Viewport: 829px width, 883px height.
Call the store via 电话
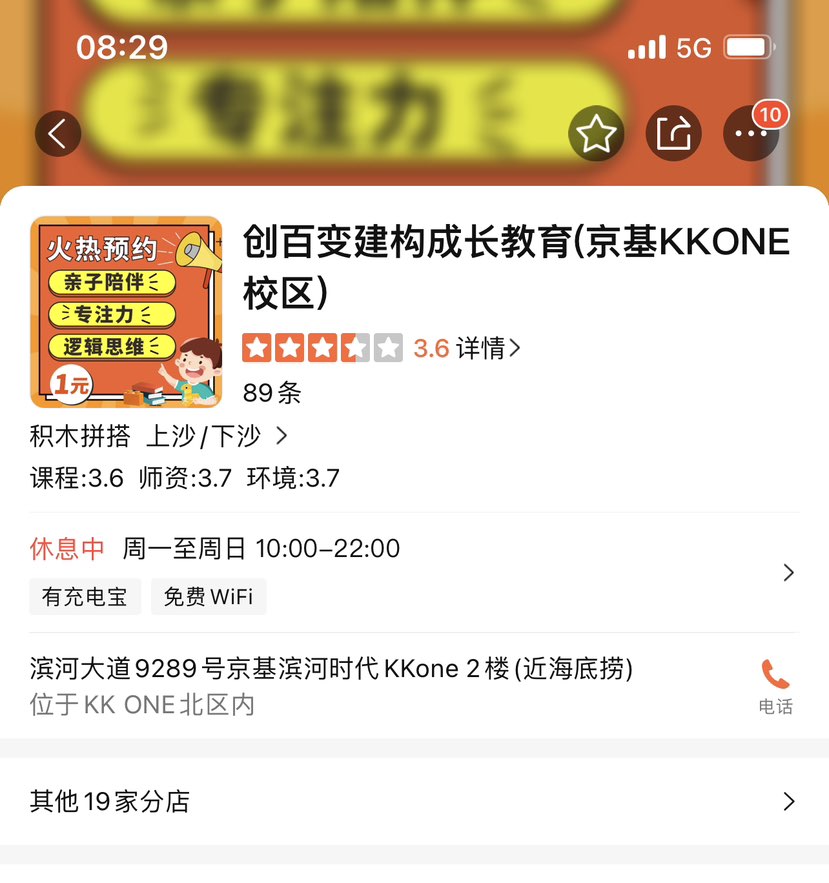tap(775, 685)
